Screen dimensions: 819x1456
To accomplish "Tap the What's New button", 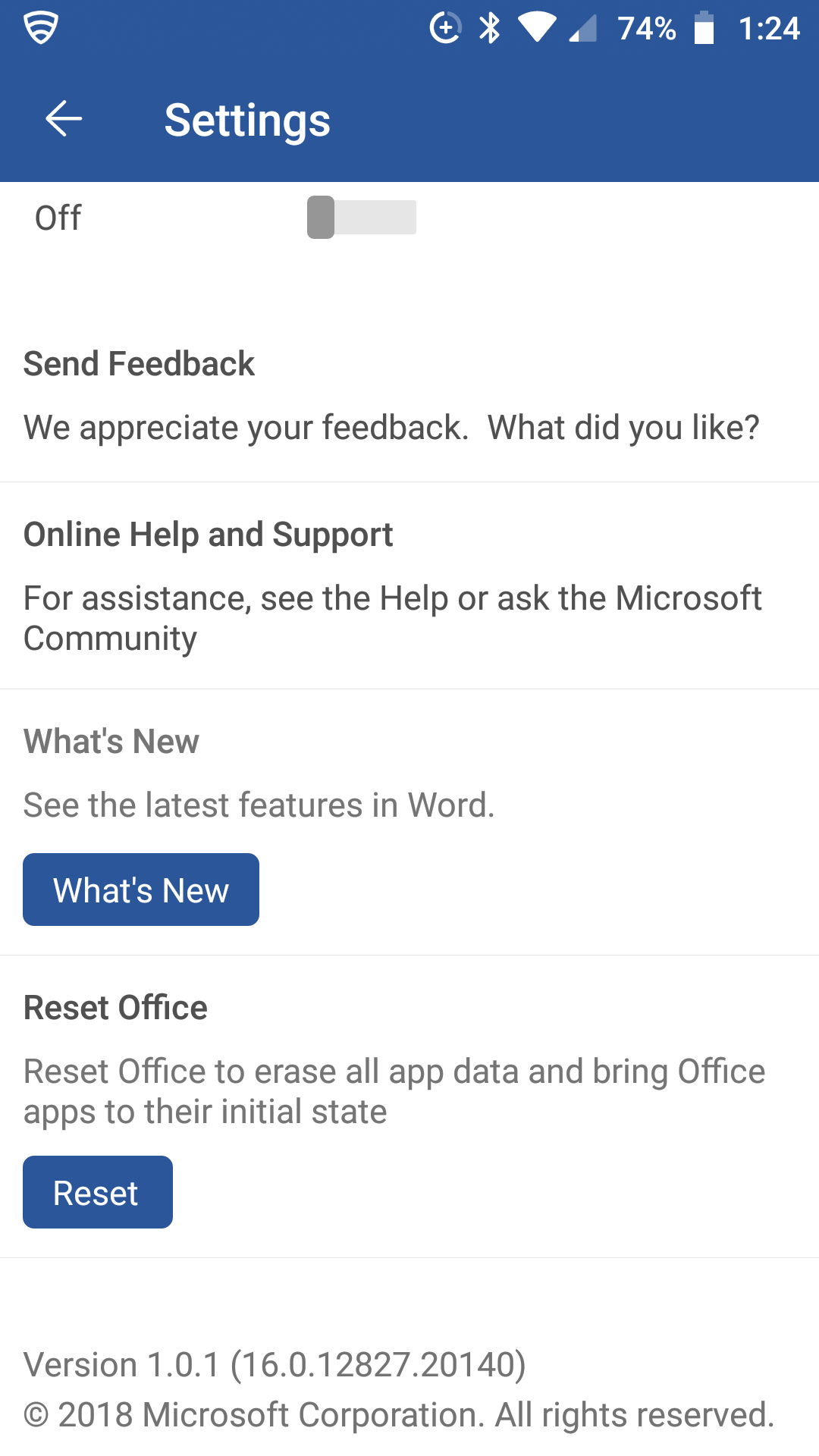I will [x=141, y=890].
